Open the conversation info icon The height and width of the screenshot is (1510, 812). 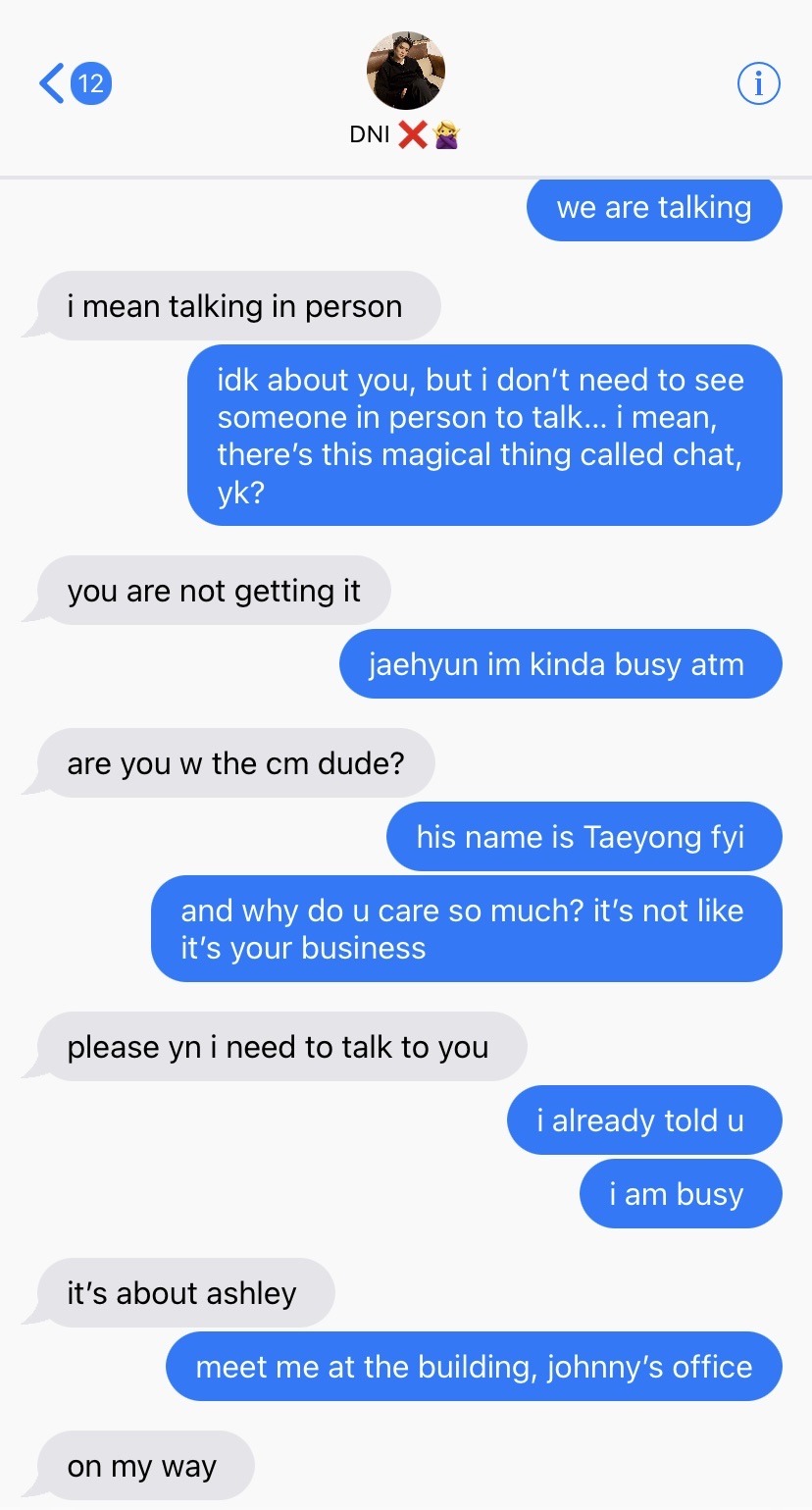click(758, 84)
